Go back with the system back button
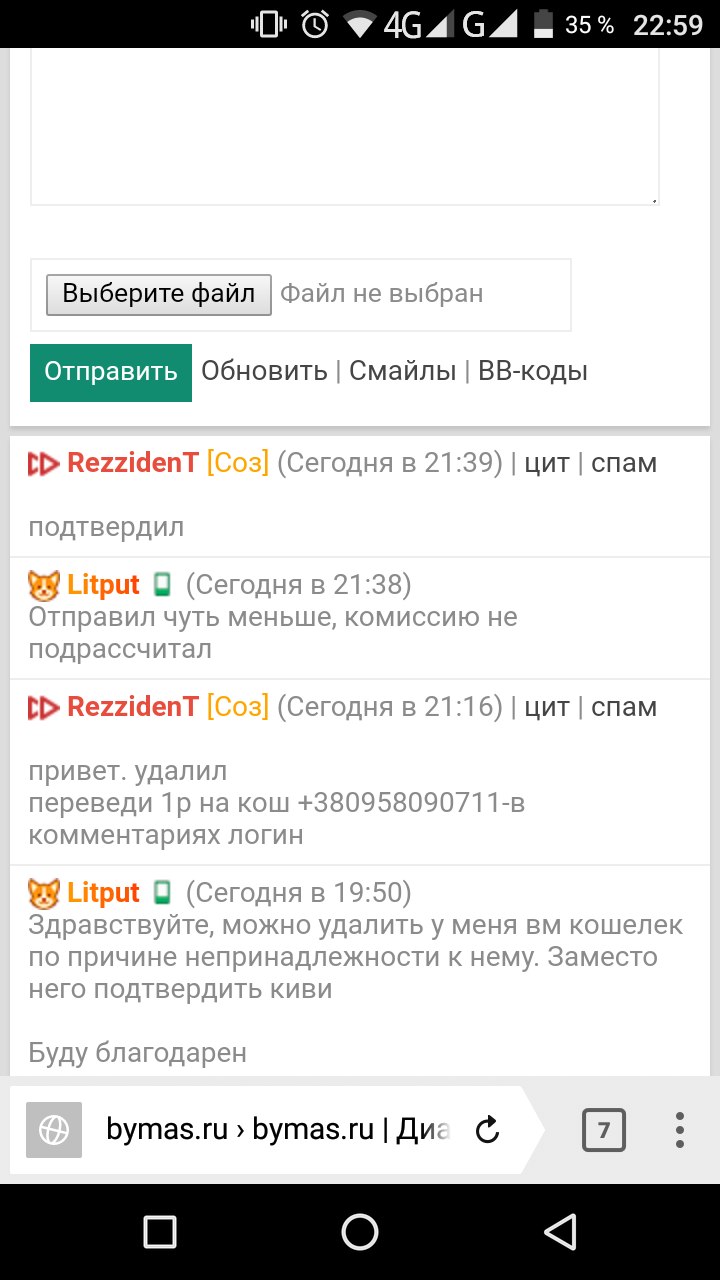 [560, 1232]
